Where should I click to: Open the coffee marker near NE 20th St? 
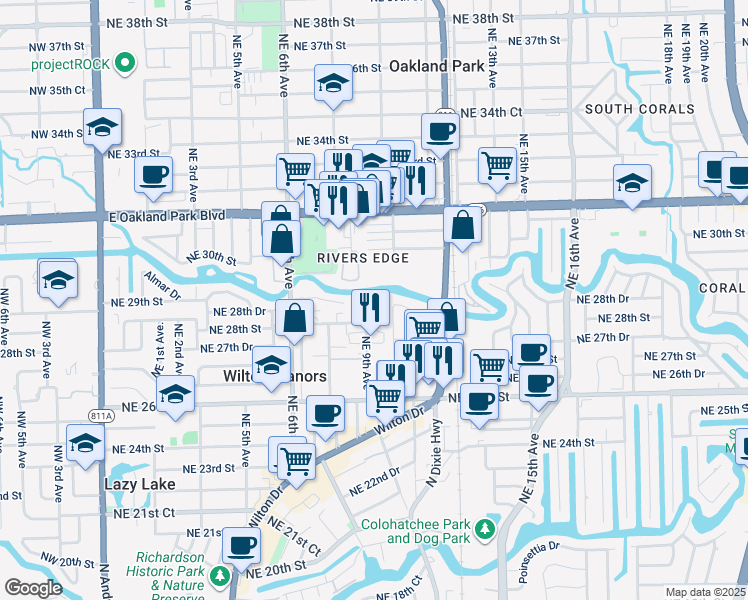tap(240, 546)
